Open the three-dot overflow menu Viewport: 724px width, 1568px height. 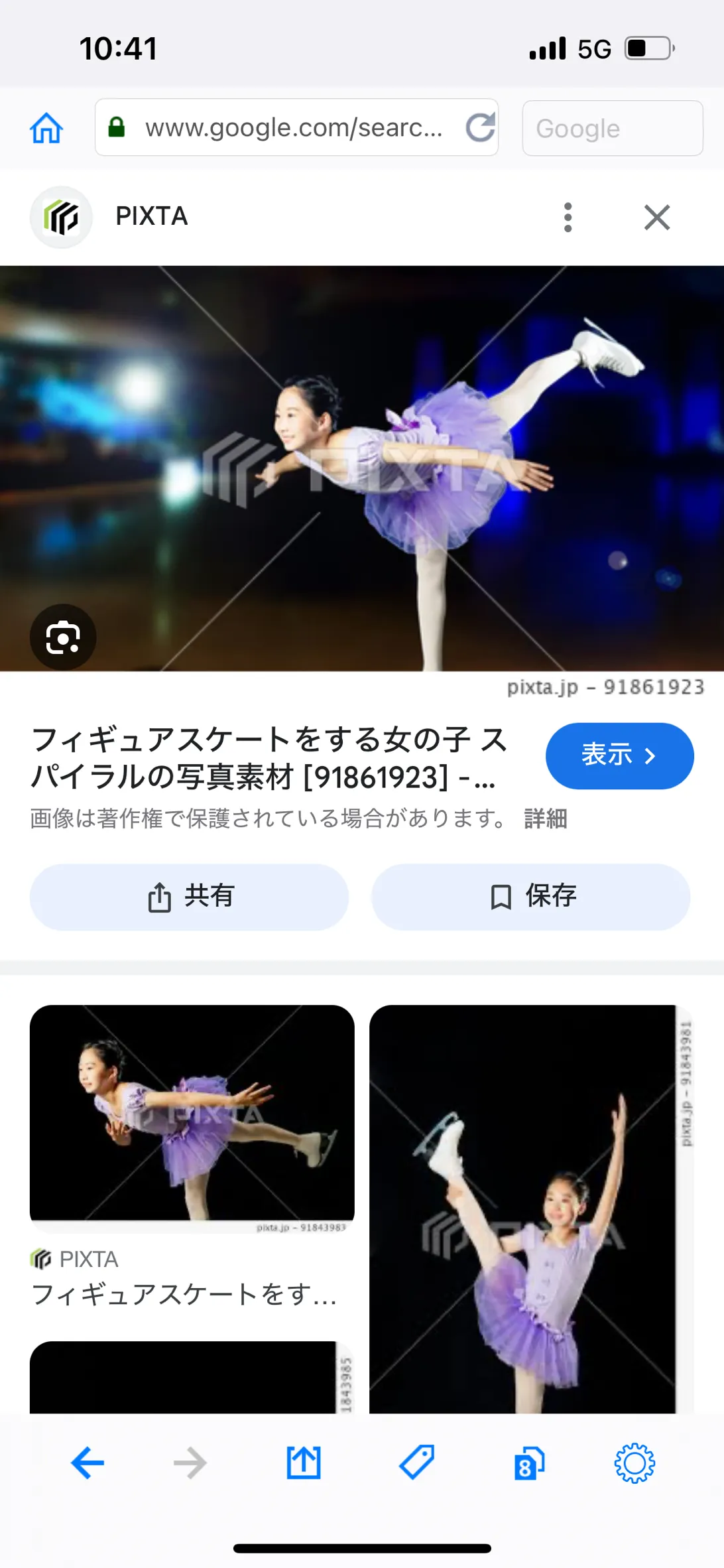pyautogui.click(x=568, y=217)
